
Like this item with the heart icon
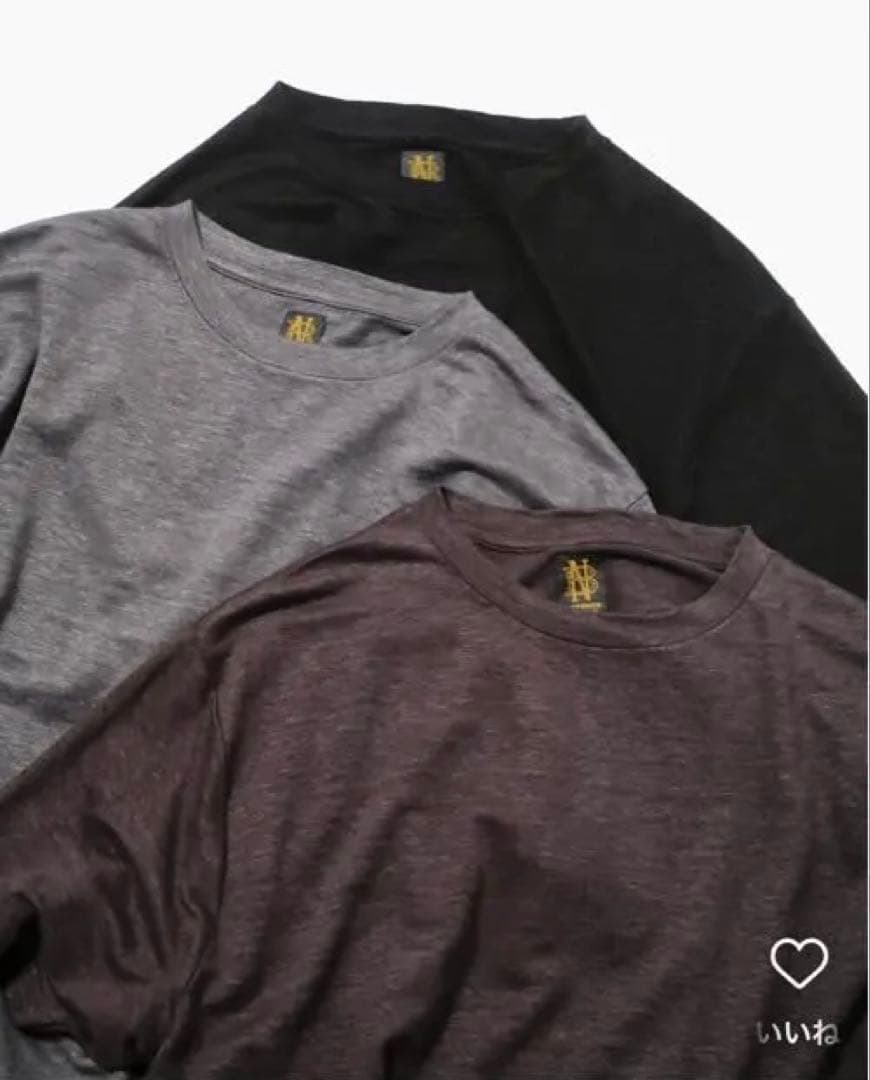pyautogui.click(x=799, y=963)
